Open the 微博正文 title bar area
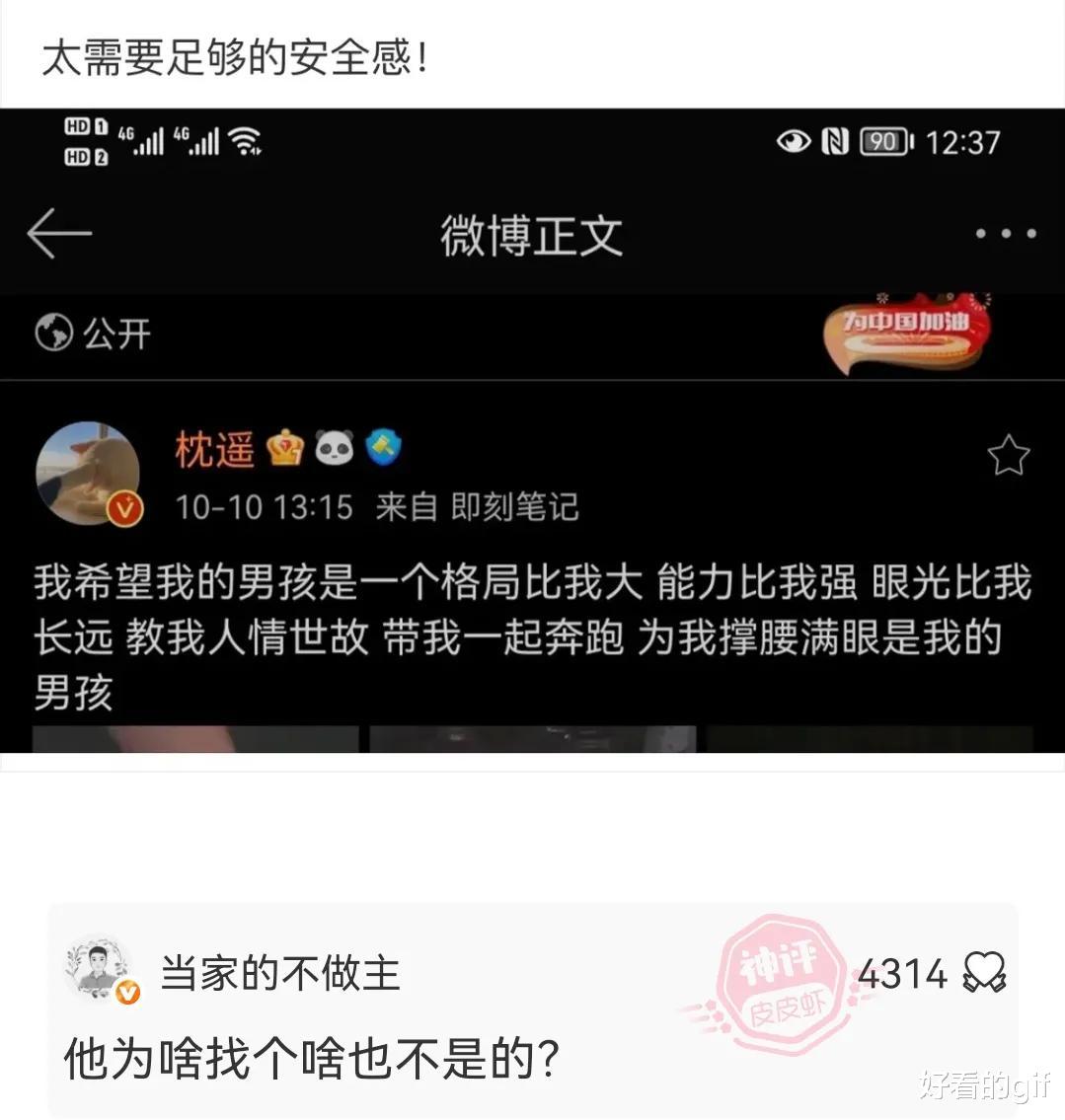 533,235
